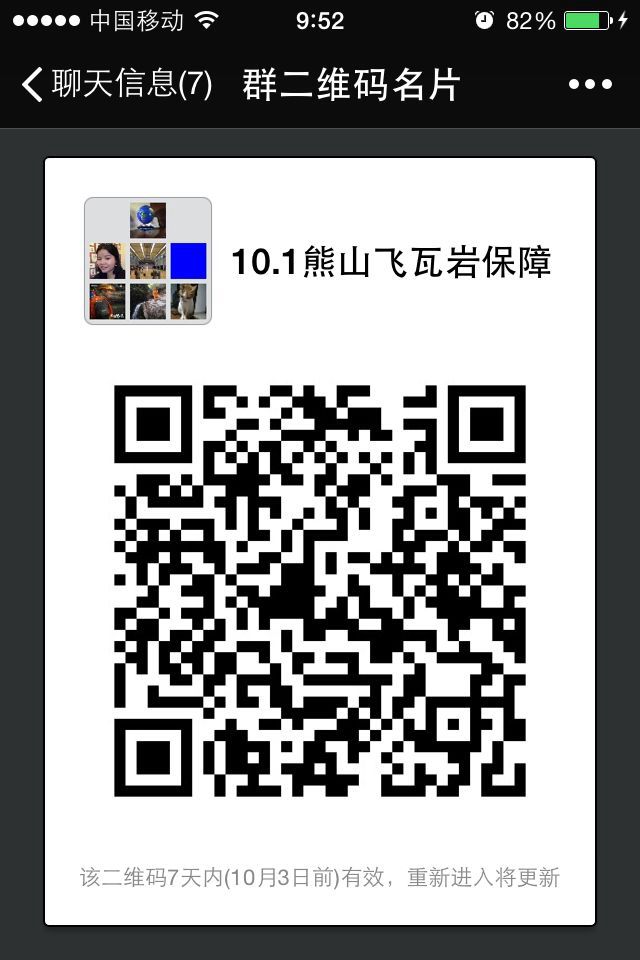Open the three-dot overflow menu
The width and height of the screenshot is (640, 960).
click(x=590, y=85)
